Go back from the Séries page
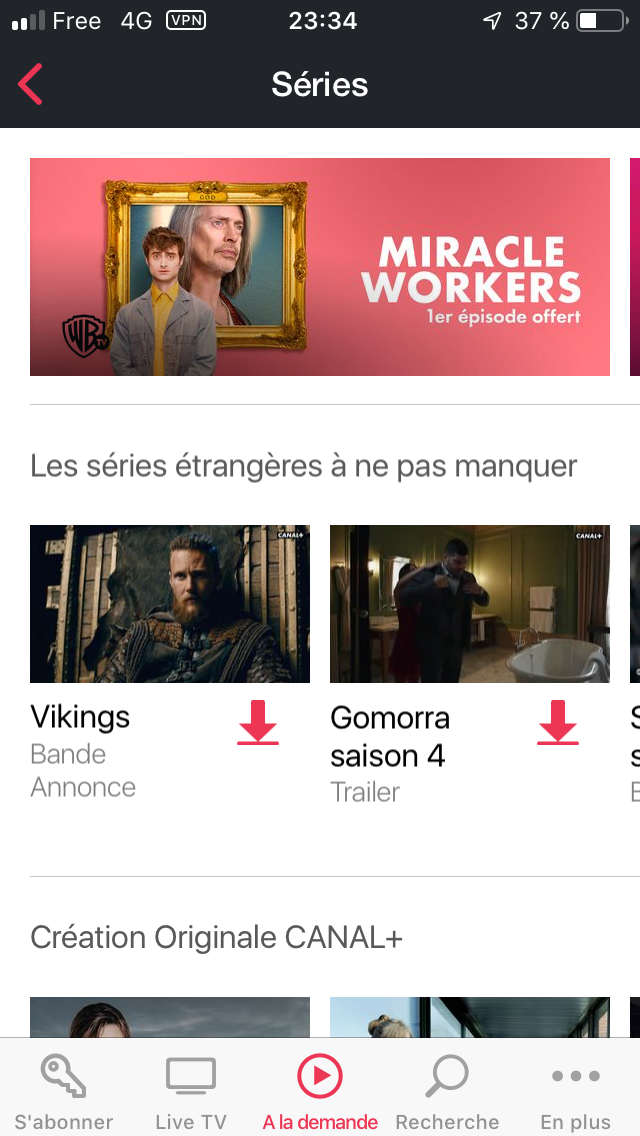The width and height of the screenshot is (640, 1136). (x=31, y=85)
